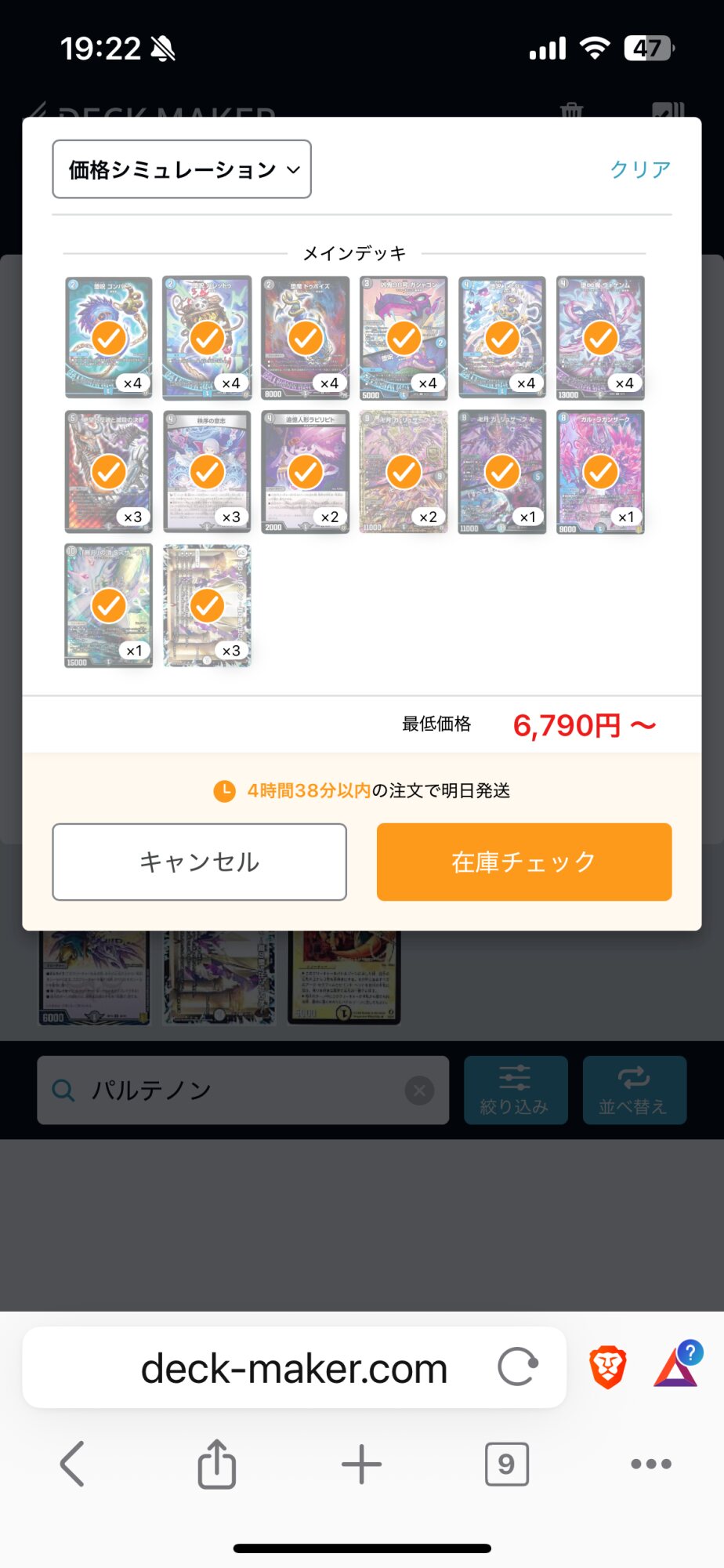
Task: Deselect the 絶望と反魂と滅殺の決断 card
Action: pos(109,472)
